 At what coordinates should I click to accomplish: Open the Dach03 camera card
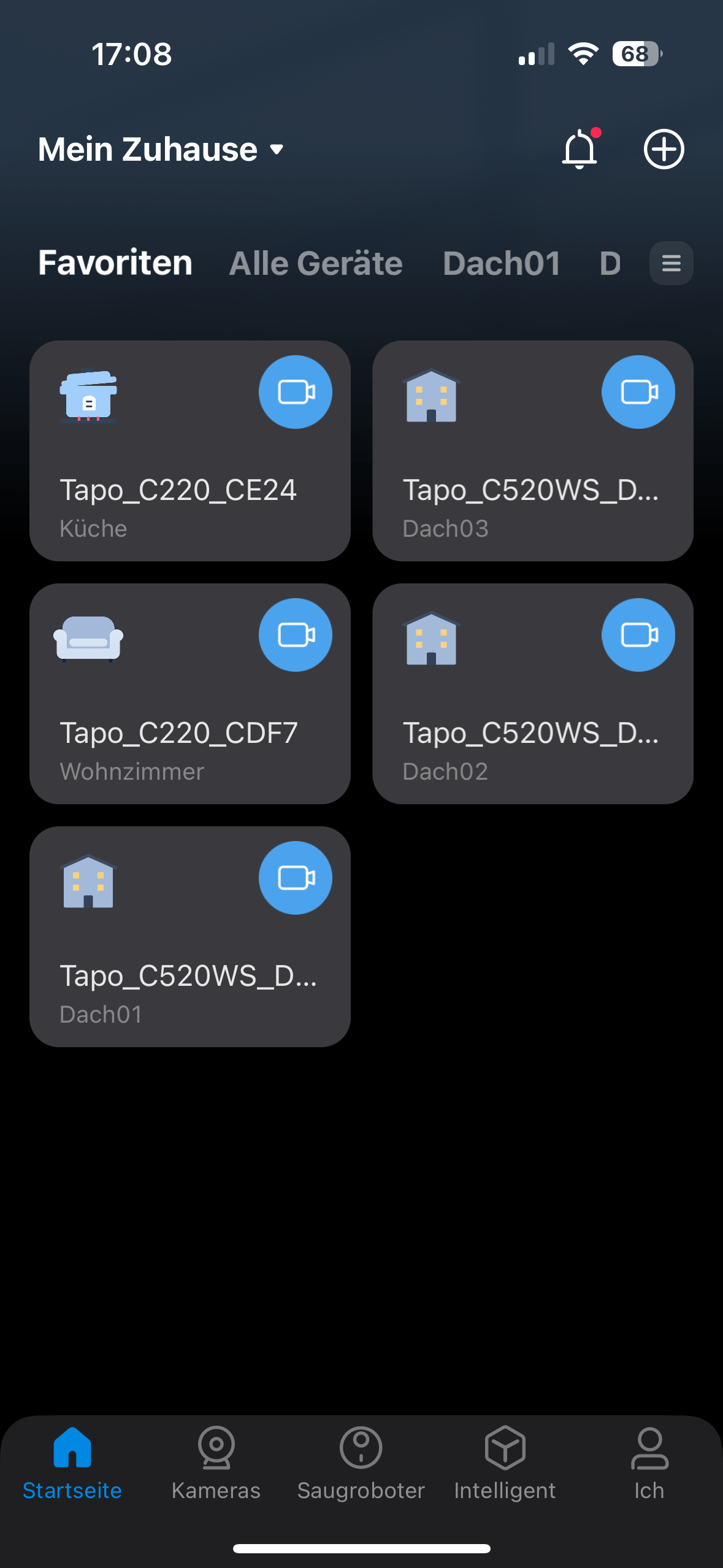coord(515,491)
